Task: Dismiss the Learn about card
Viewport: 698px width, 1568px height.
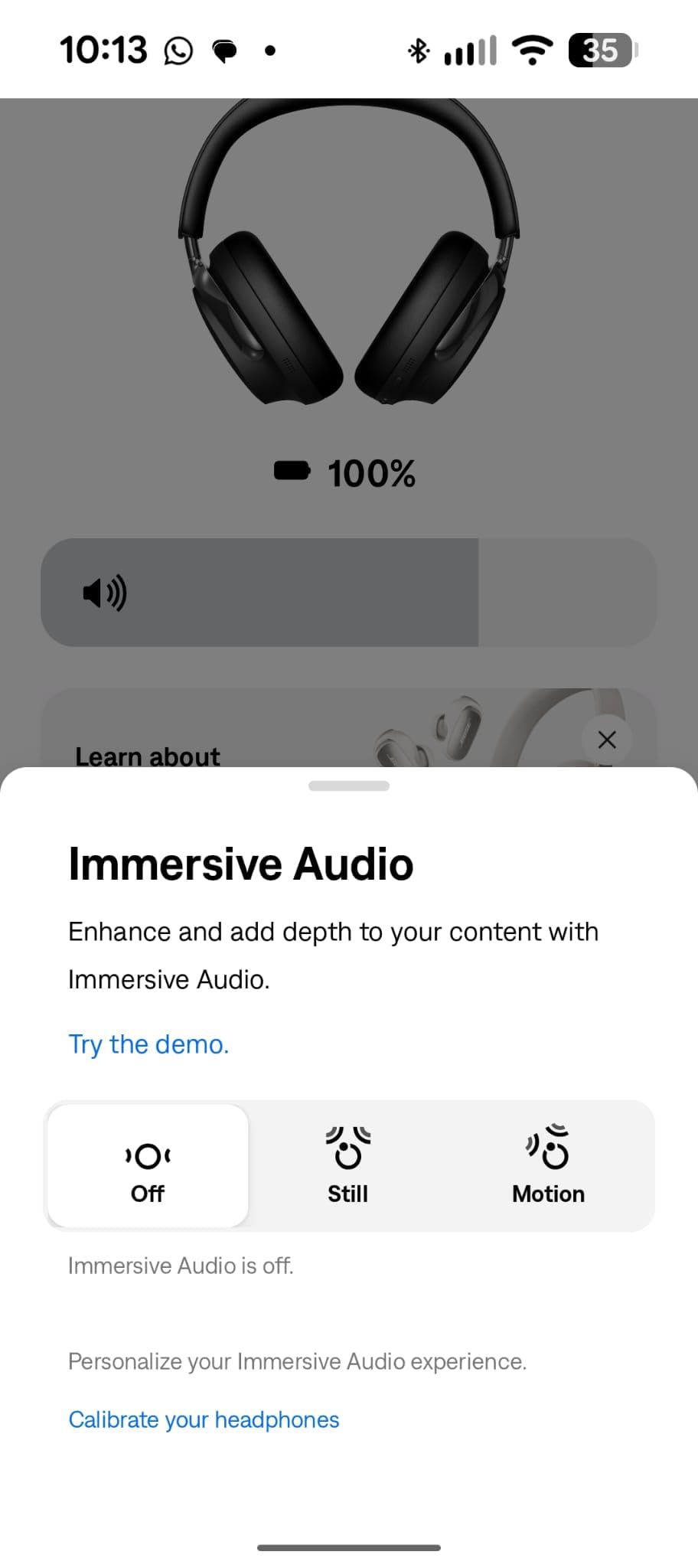Action: pyautogui.click(x=607, y=740)
